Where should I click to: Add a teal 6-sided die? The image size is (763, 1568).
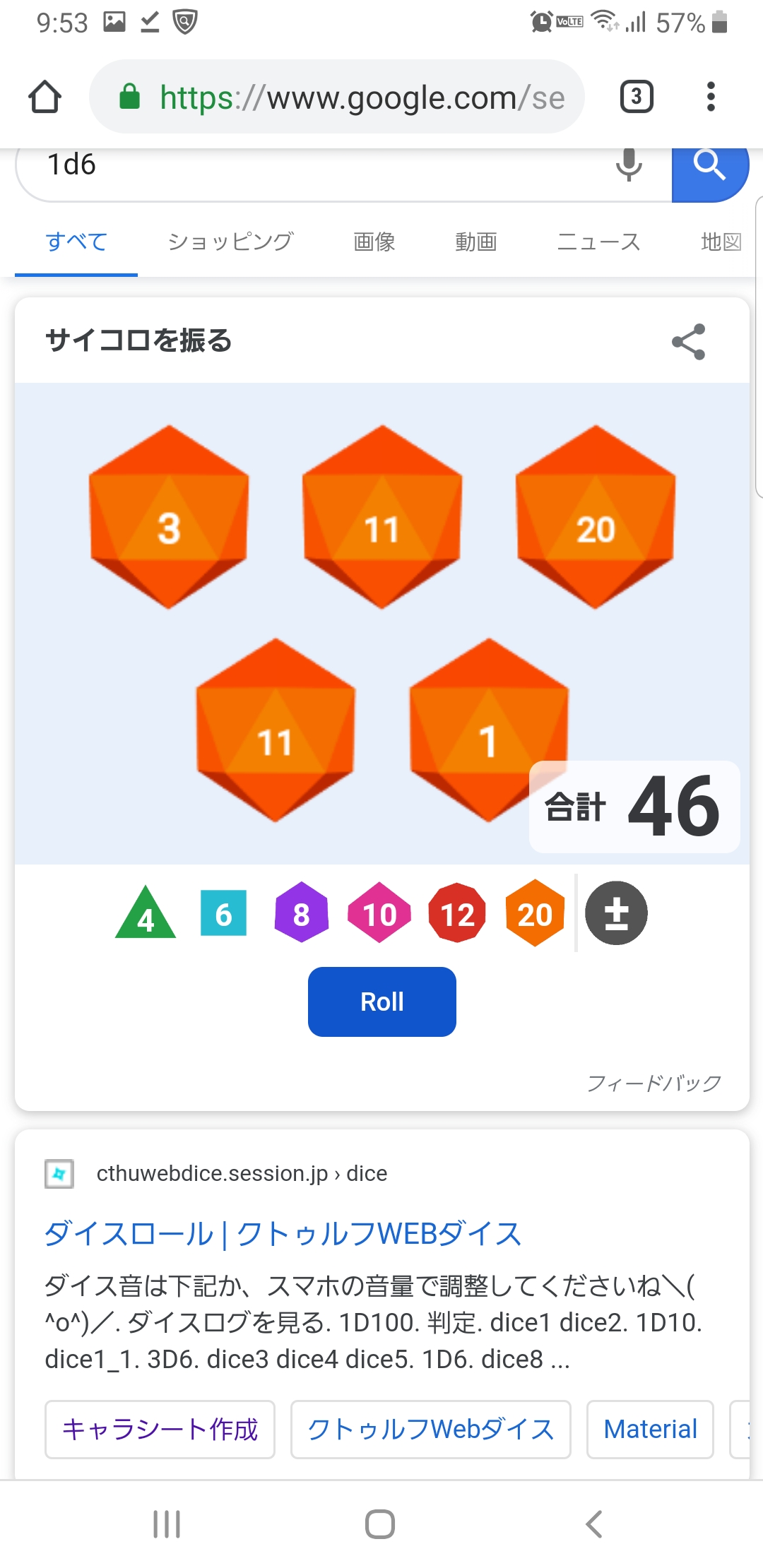pos(223,913)
